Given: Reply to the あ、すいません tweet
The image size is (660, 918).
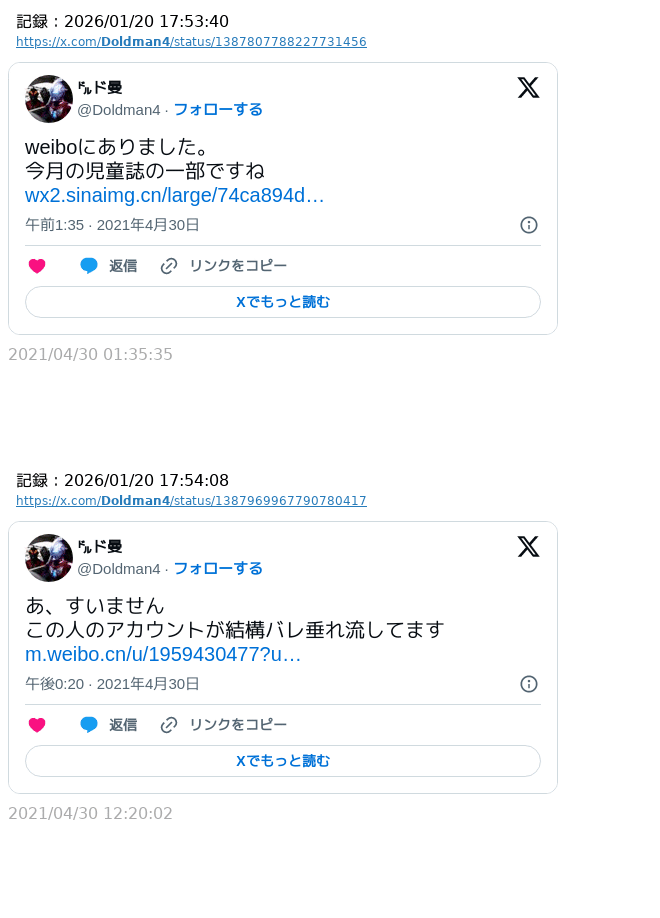Looking at the screenshot, I should (108, 725).
